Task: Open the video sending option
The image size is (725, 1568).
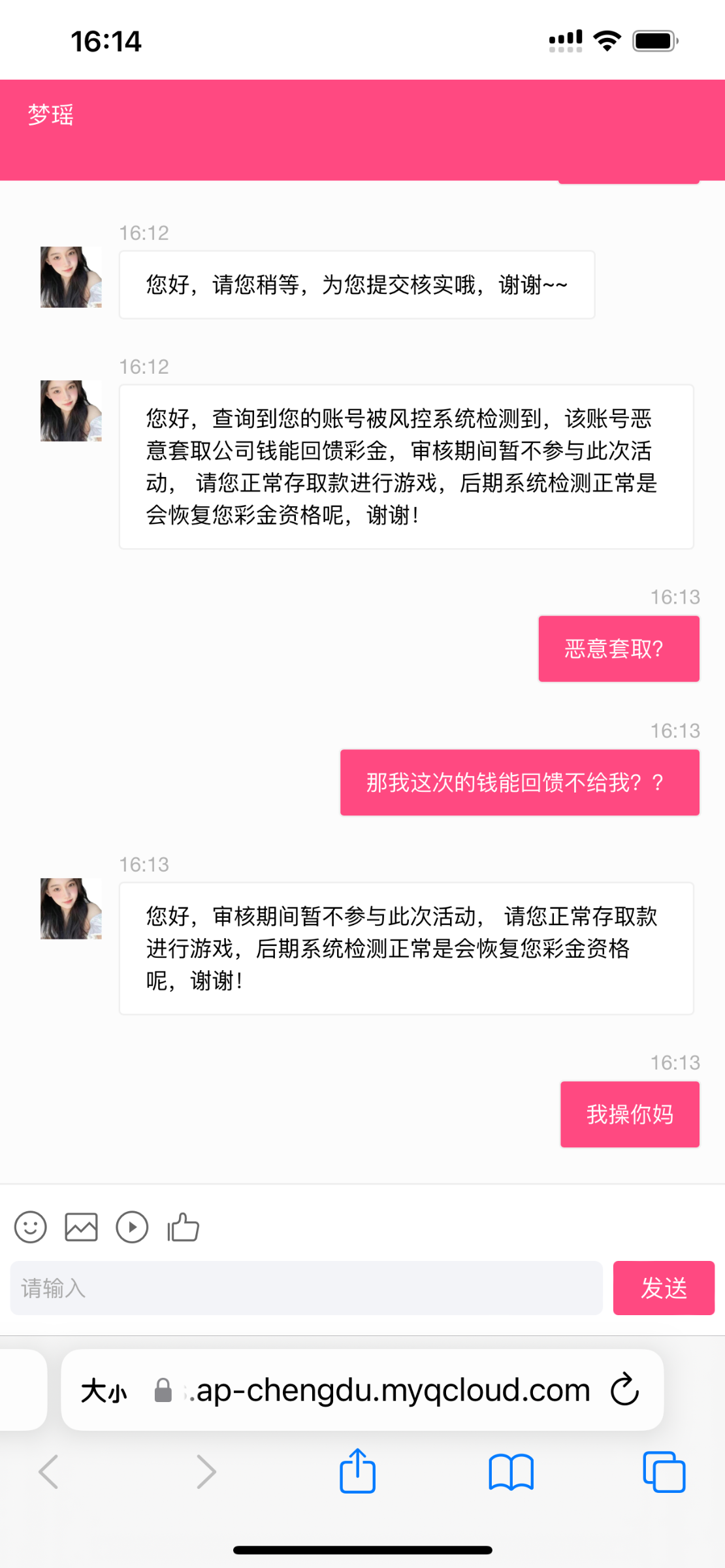Action: coord(132,1227)
